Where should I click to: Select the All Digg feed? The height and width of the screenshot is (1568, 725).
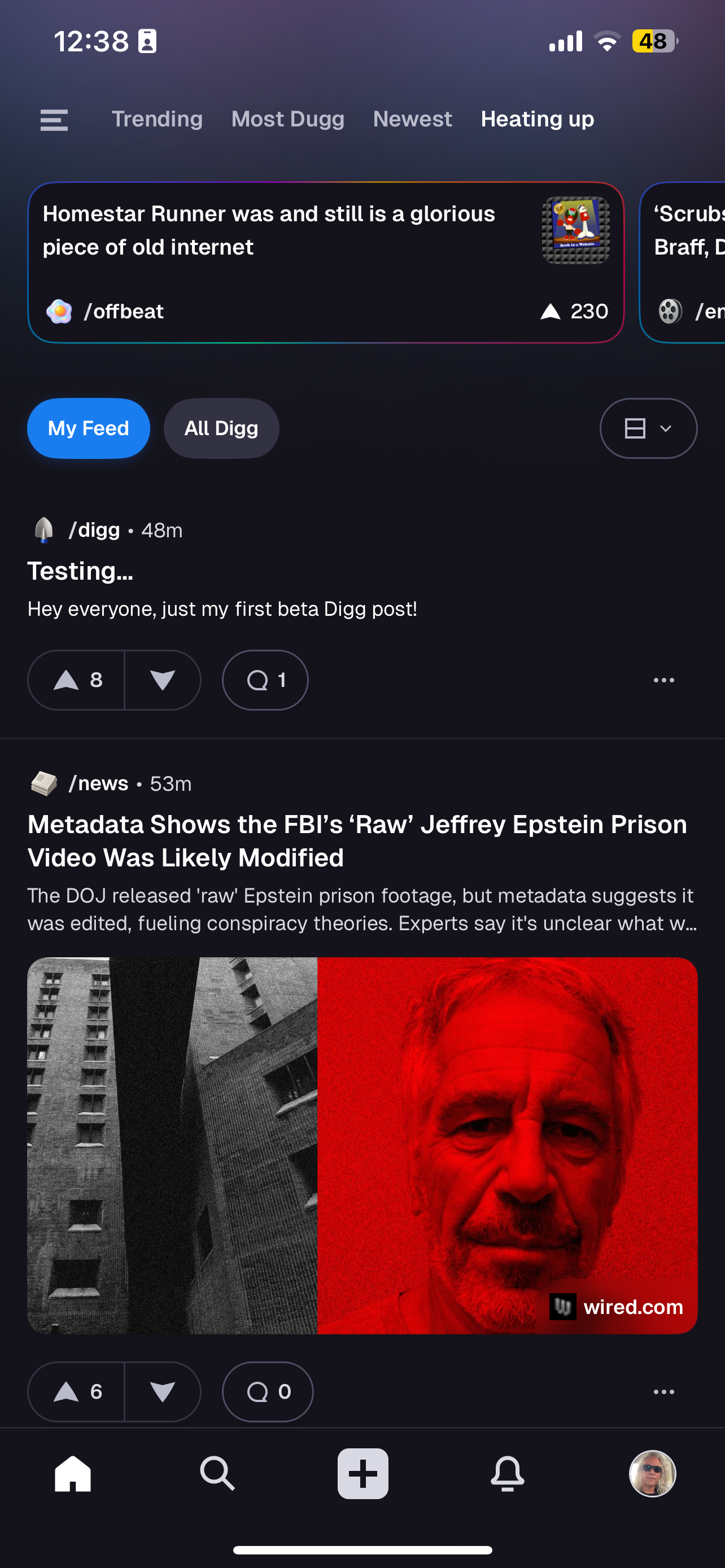pos(221,428)
